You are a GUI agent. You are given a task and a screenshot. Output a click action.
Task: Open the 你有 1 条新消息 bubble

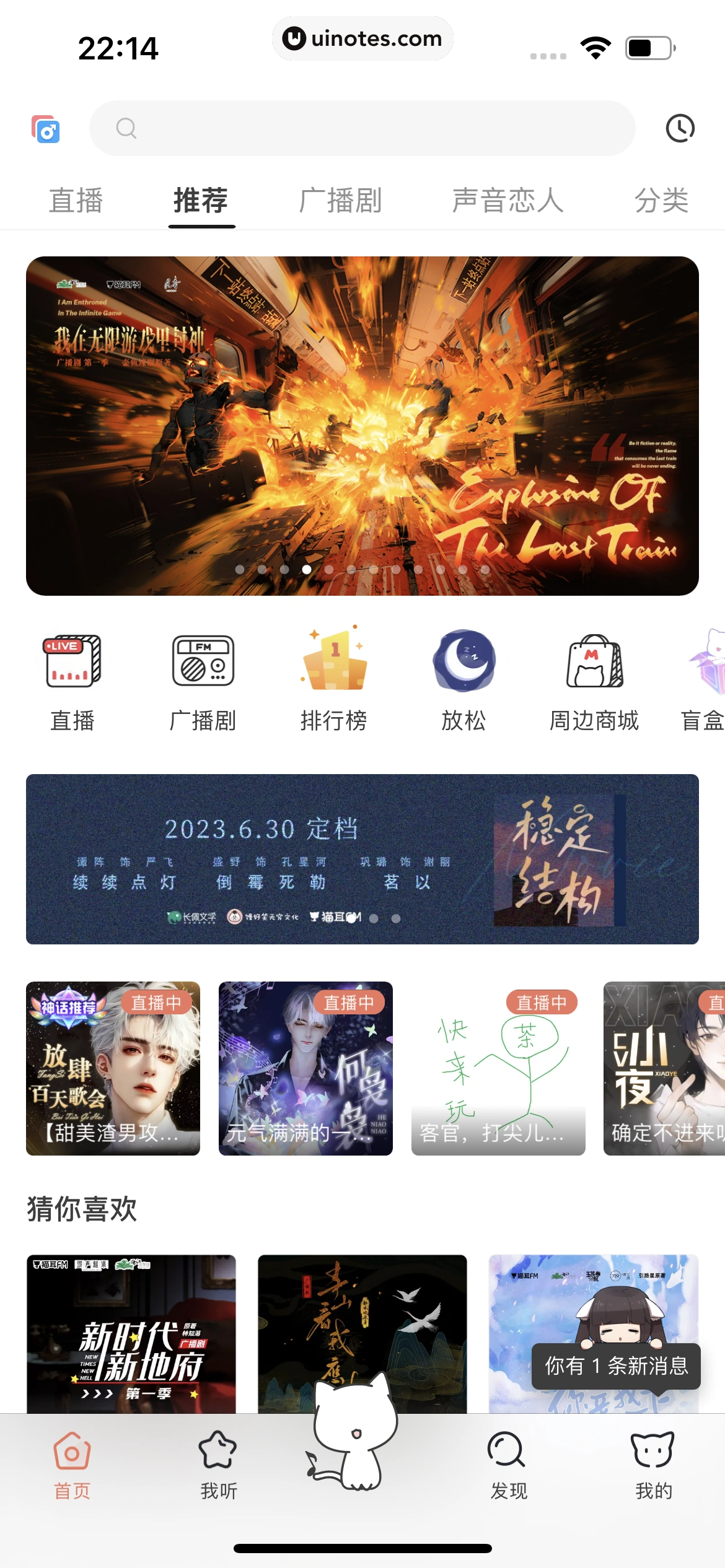coord(616,1365)
